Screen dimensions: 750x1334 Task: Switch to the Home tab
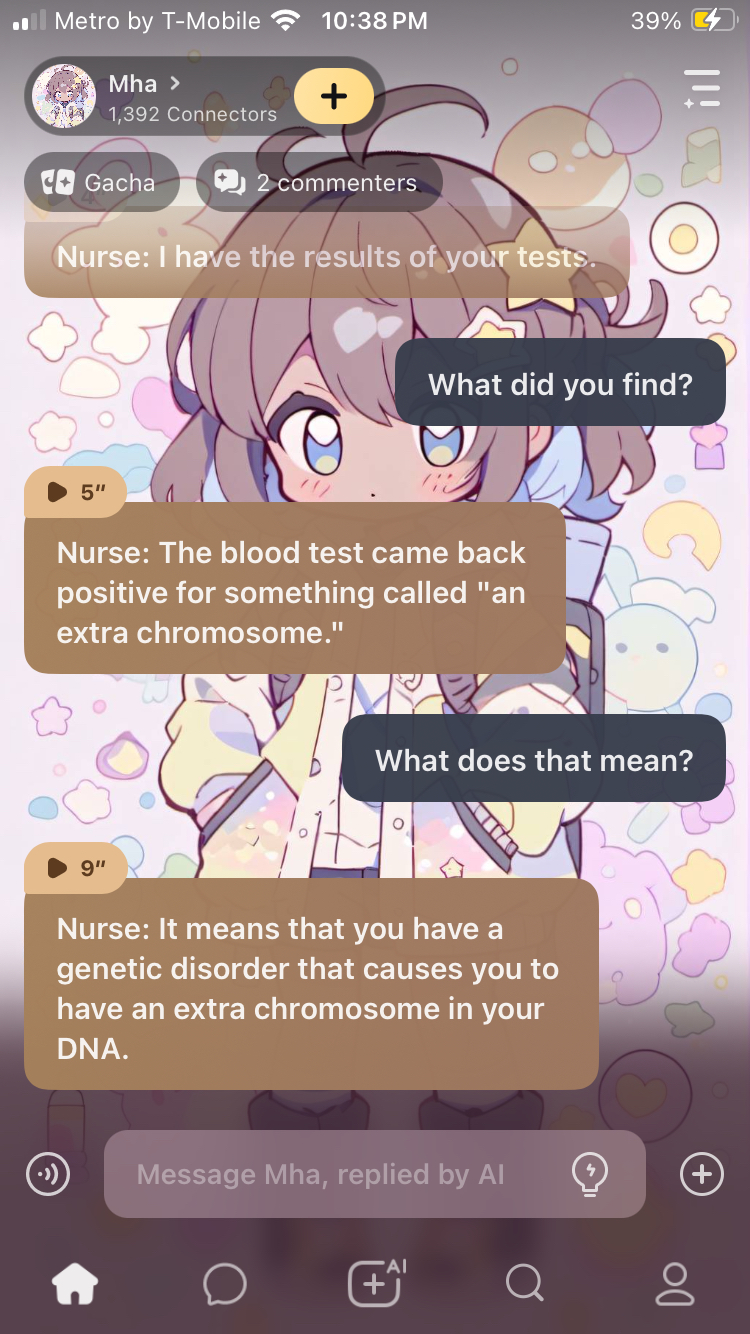[x=76, y=1284]
